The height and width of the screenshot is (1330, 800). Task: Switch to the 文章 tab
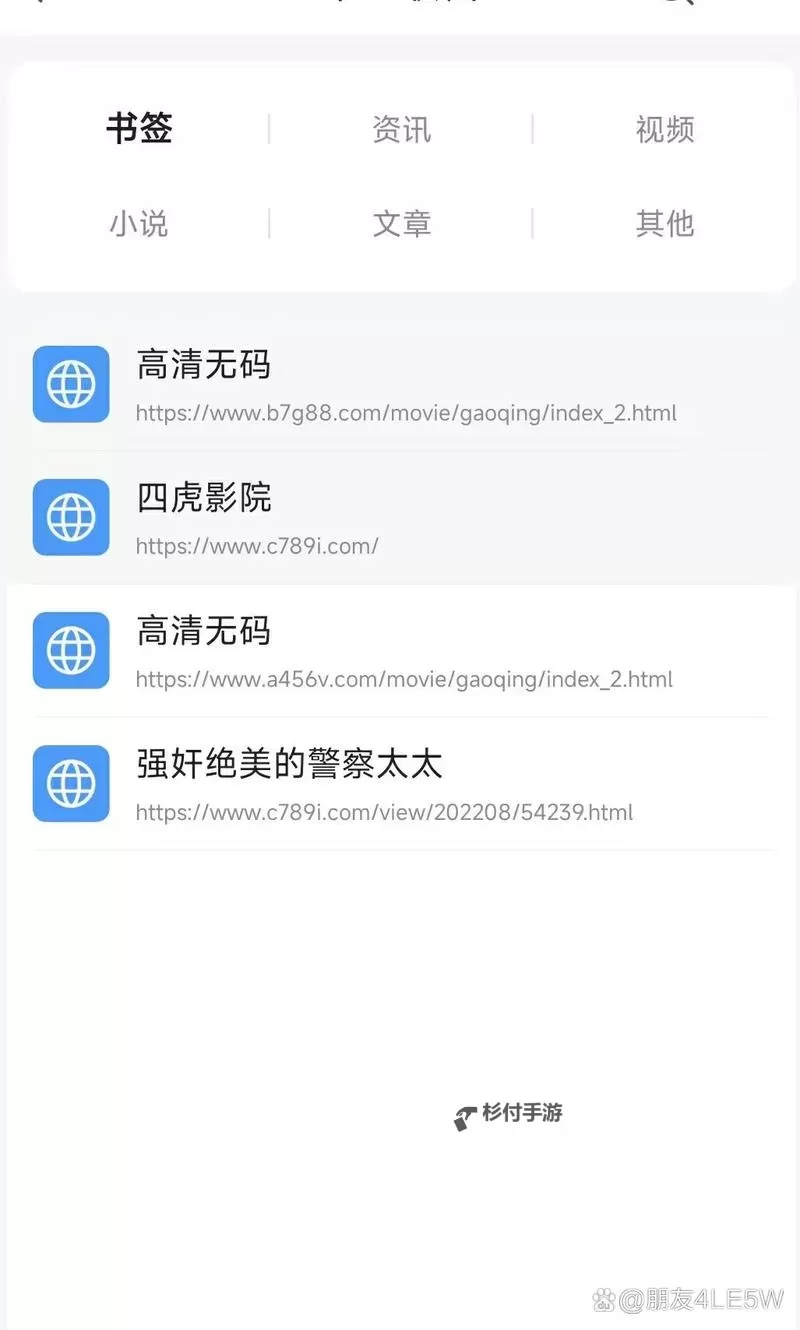pos(401,223)
